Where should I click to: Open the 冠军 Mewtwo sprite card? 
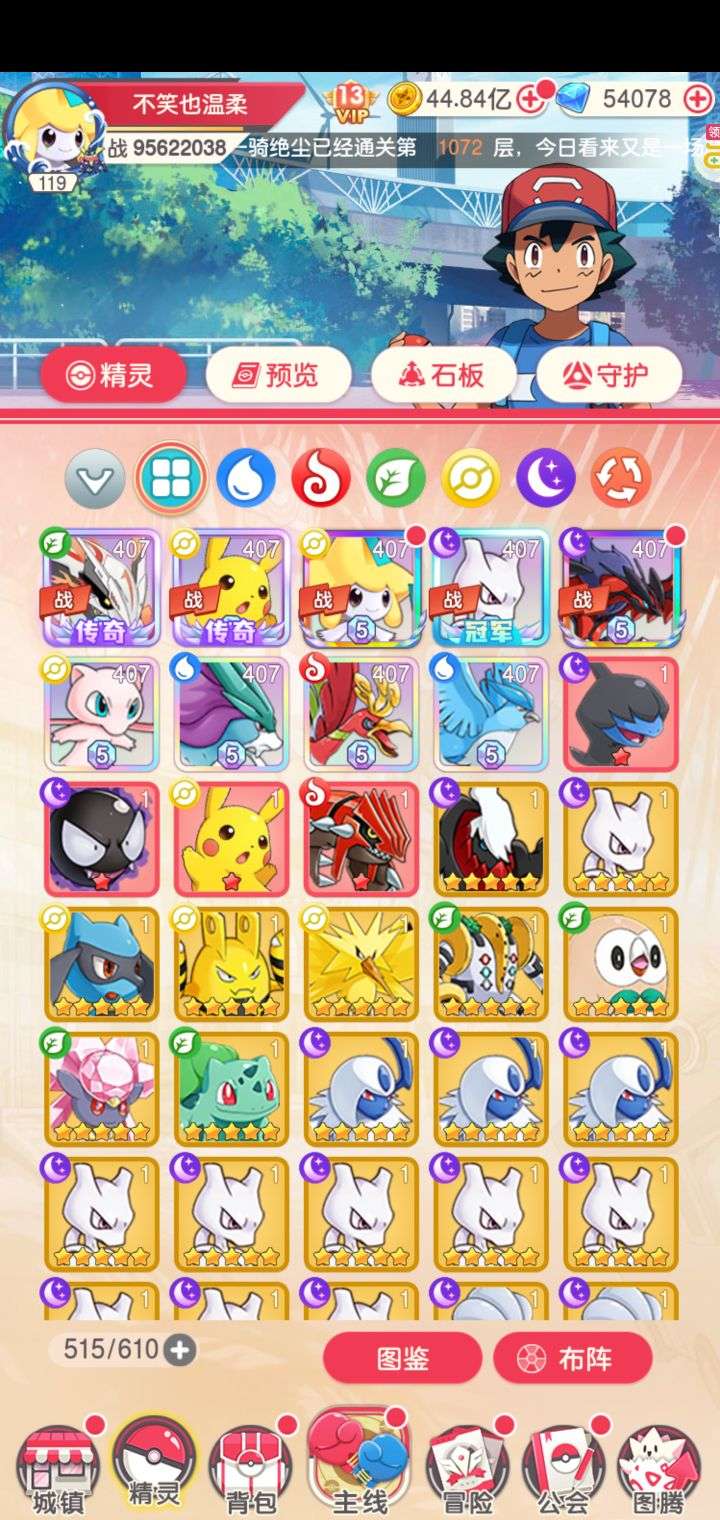[x=490, y=587]
